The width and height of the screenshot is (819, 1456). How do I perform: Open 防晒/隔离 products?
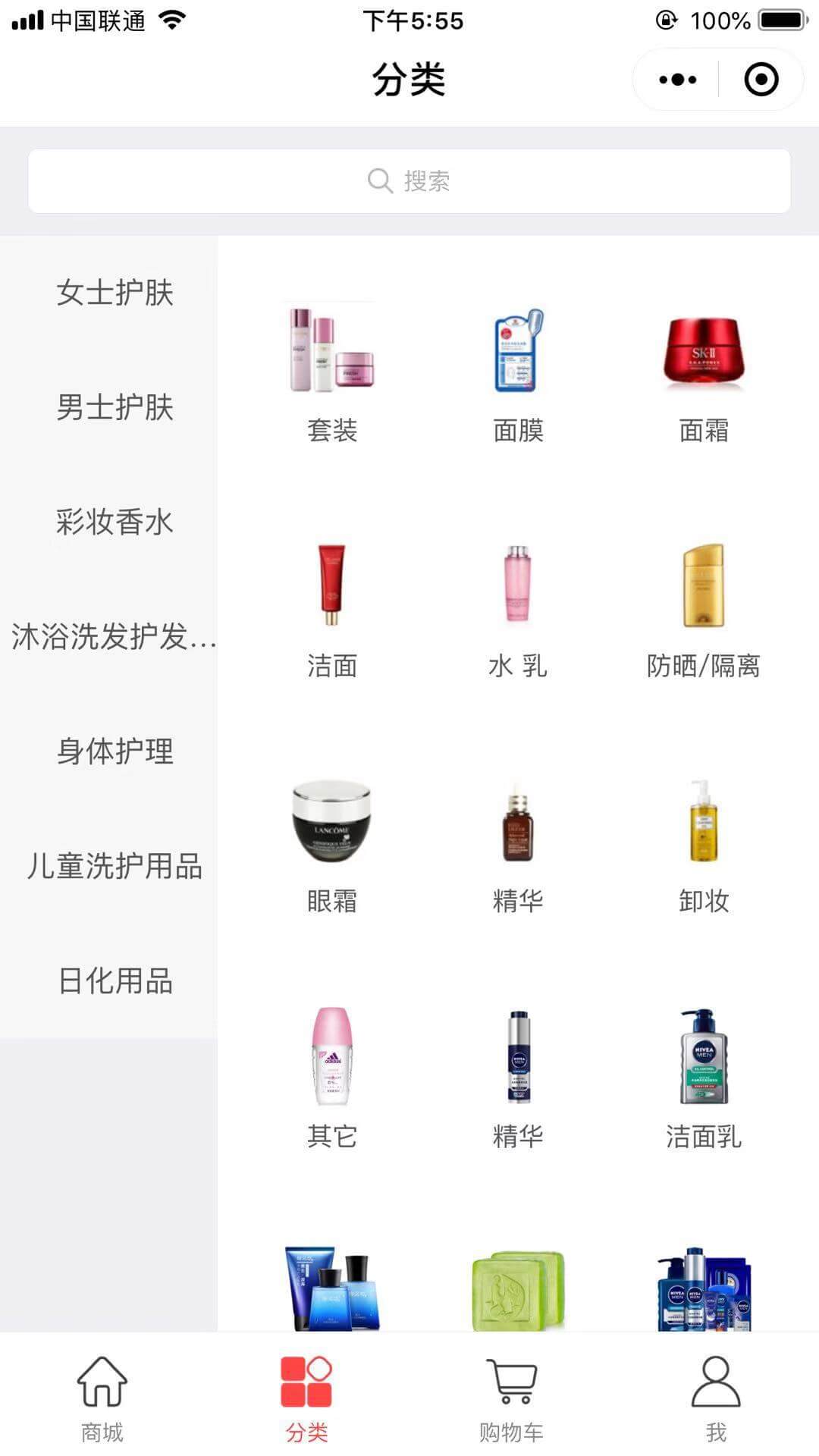[x=704, y=607]
